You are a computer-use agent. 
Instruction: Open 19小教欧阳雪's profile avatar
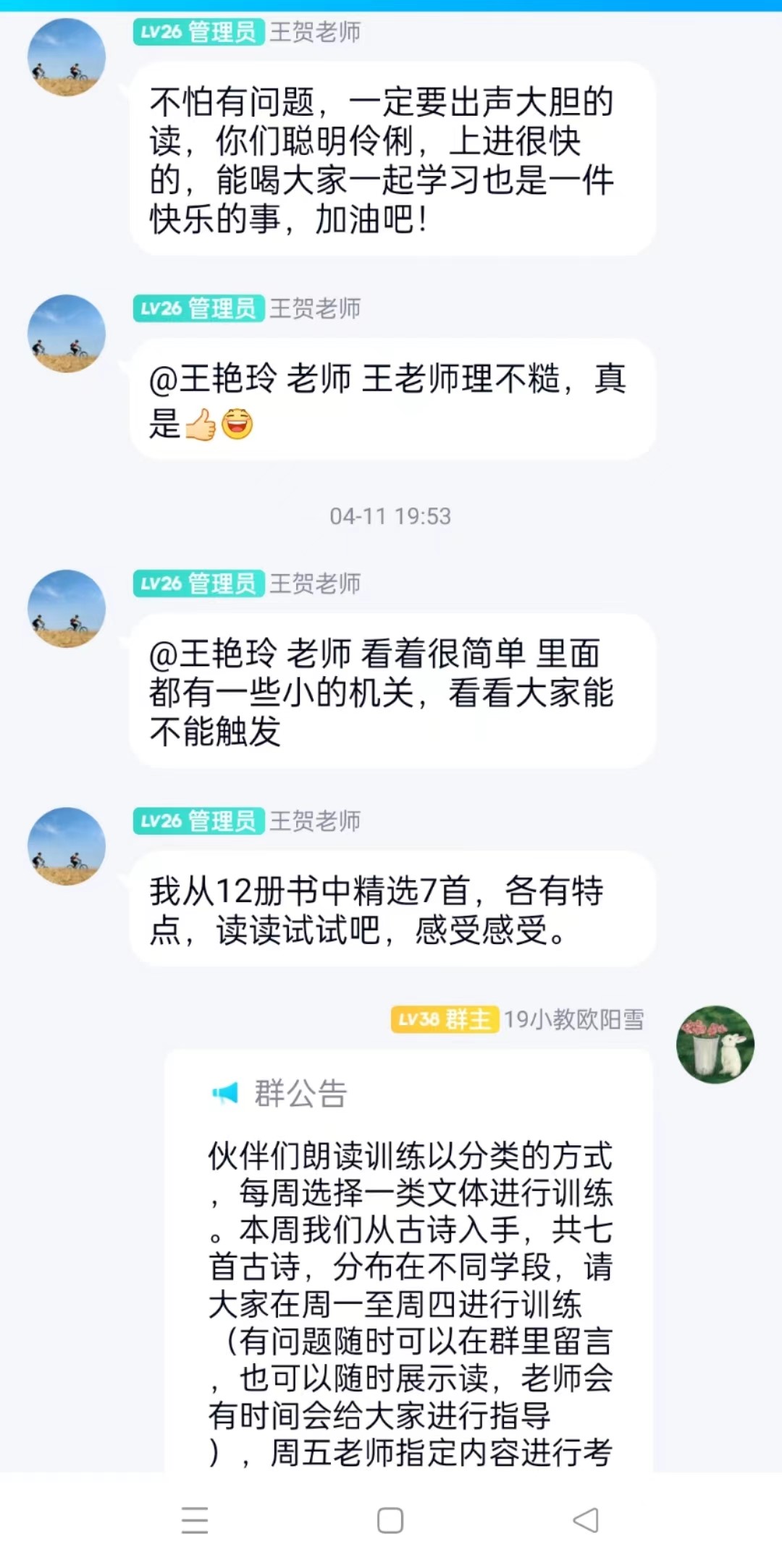coord(715,1044)
